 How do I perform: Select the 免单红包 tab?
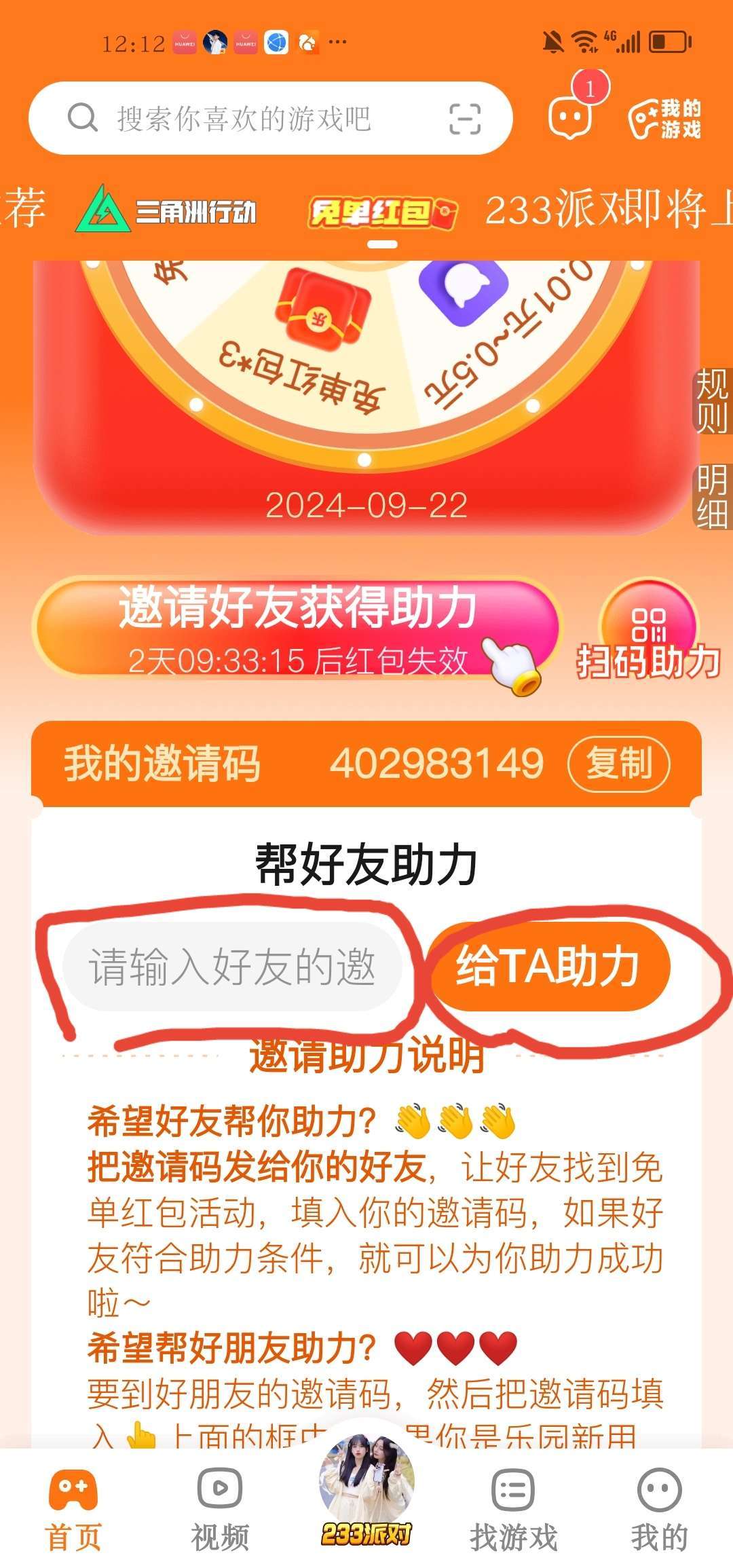[x=383, y=213]
